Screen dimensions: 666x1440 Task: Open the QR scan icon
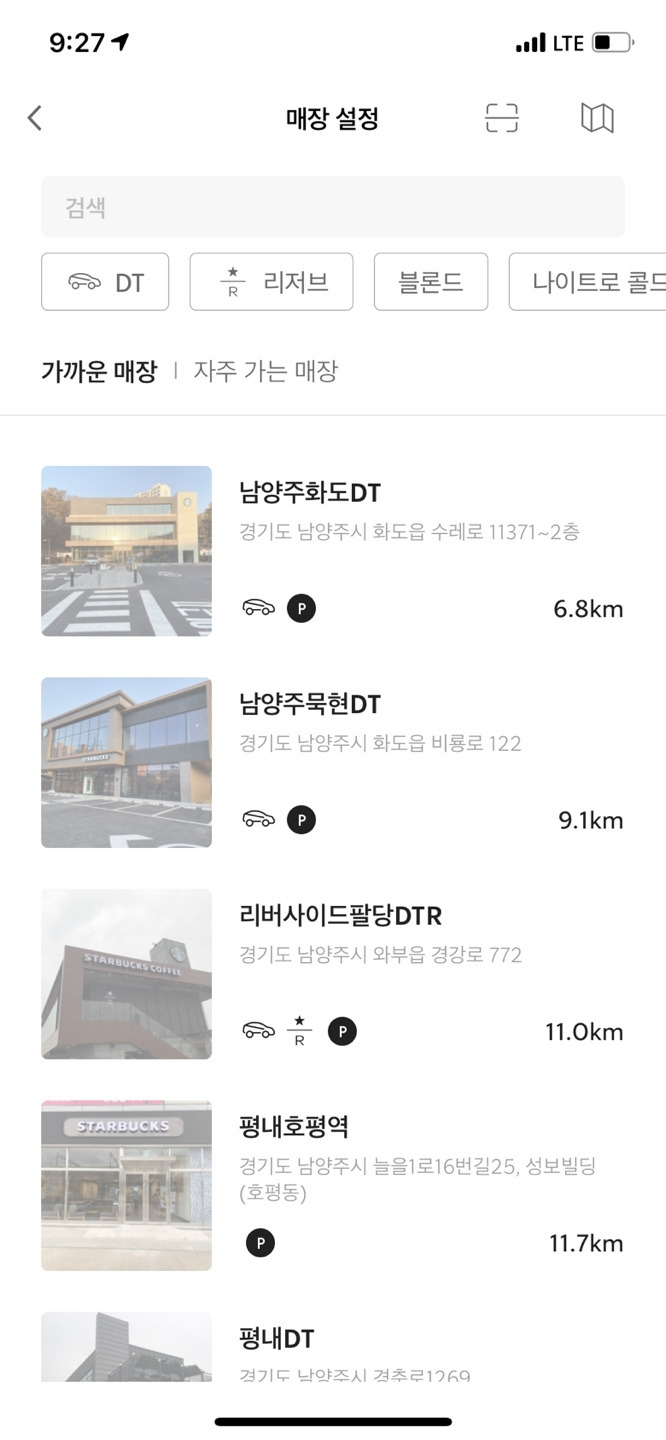coord(502,118)
